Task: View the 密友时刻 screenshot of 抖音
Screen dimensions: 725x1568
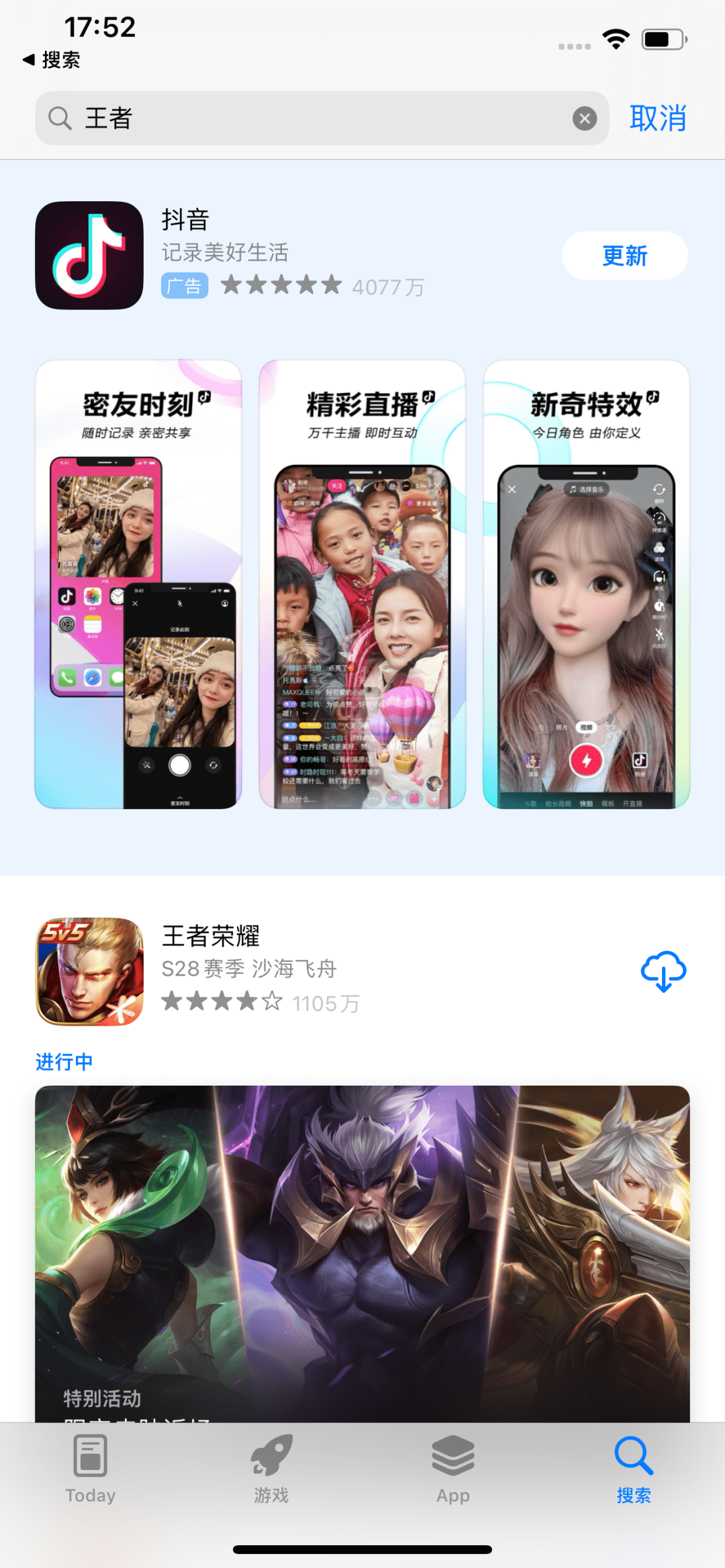Action: pos(138,584)
